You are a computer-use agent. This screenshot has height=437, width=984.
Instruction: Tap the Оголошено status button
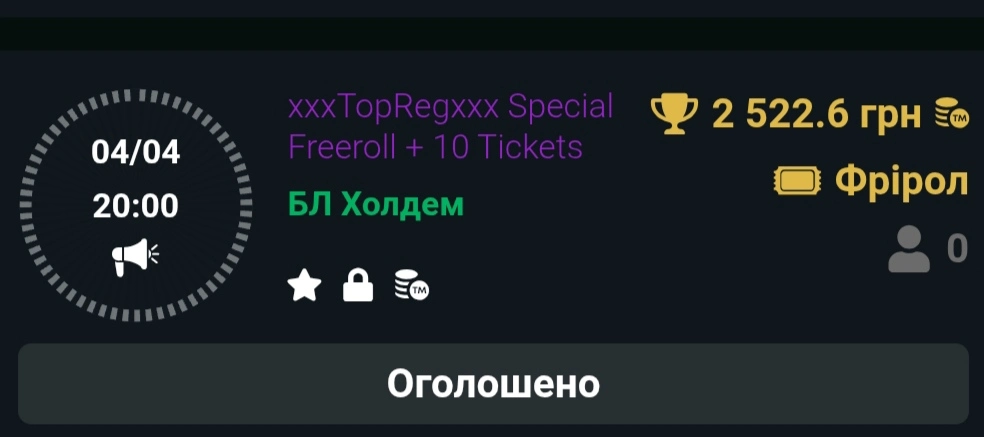tap(493, 384)
